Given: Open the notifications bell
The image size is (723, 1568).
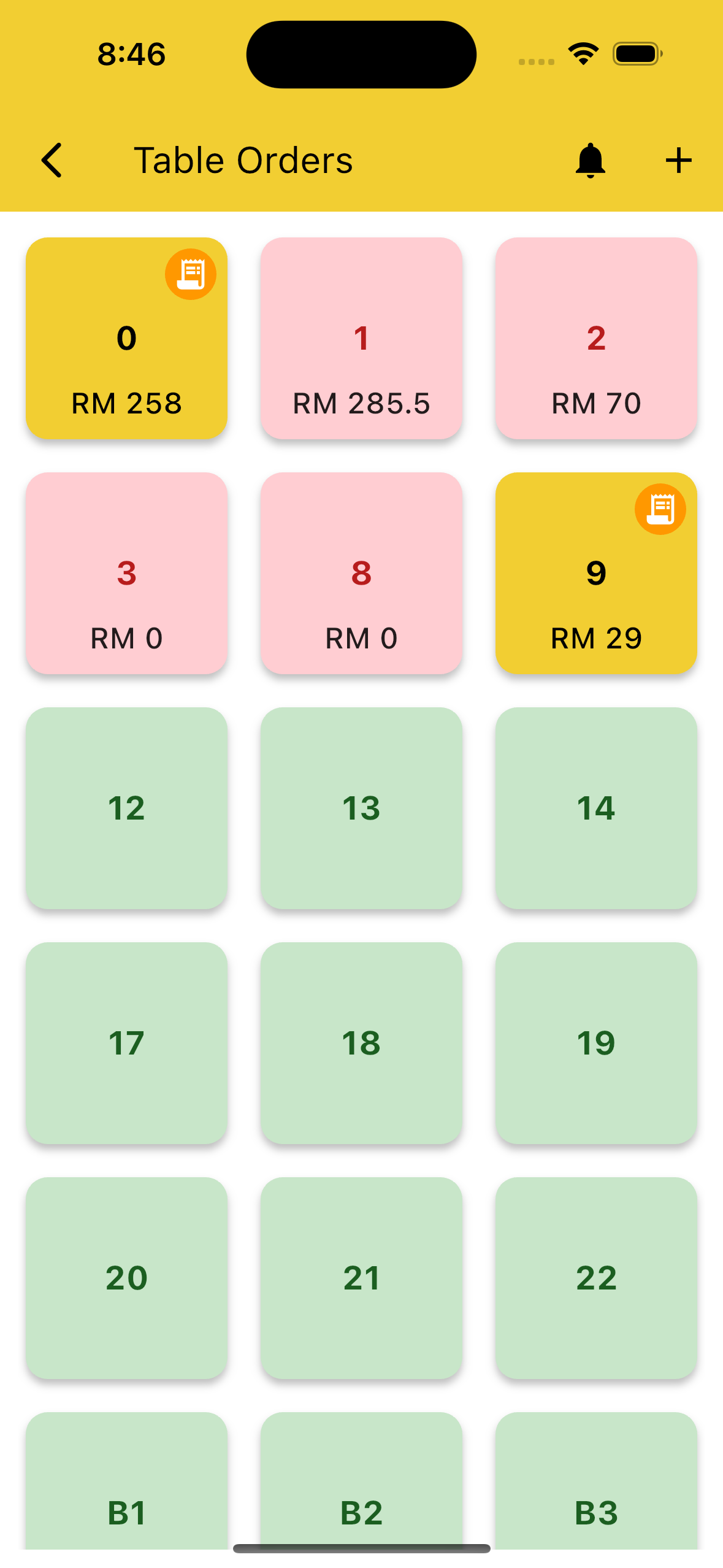Looking at the screenshot, I should [590, 161].
